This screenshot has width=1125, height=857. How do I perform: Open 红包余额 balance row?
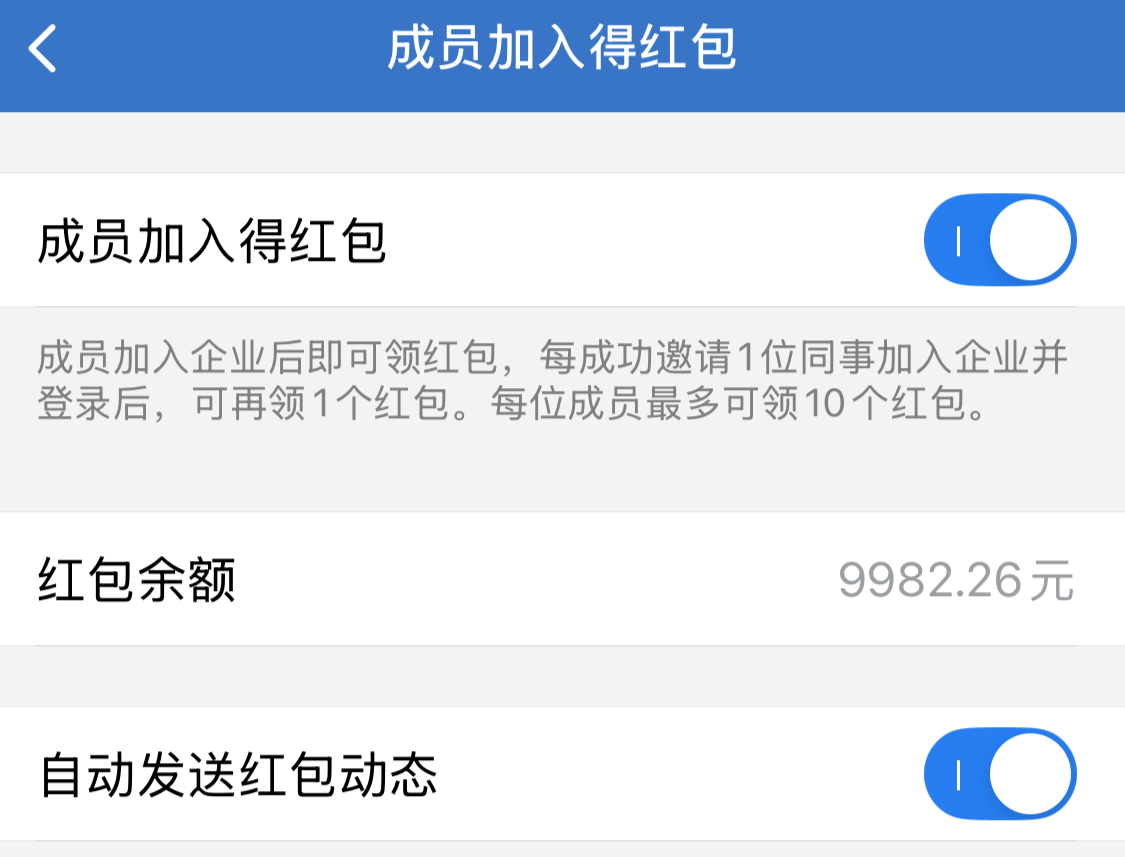pos(562,579)
